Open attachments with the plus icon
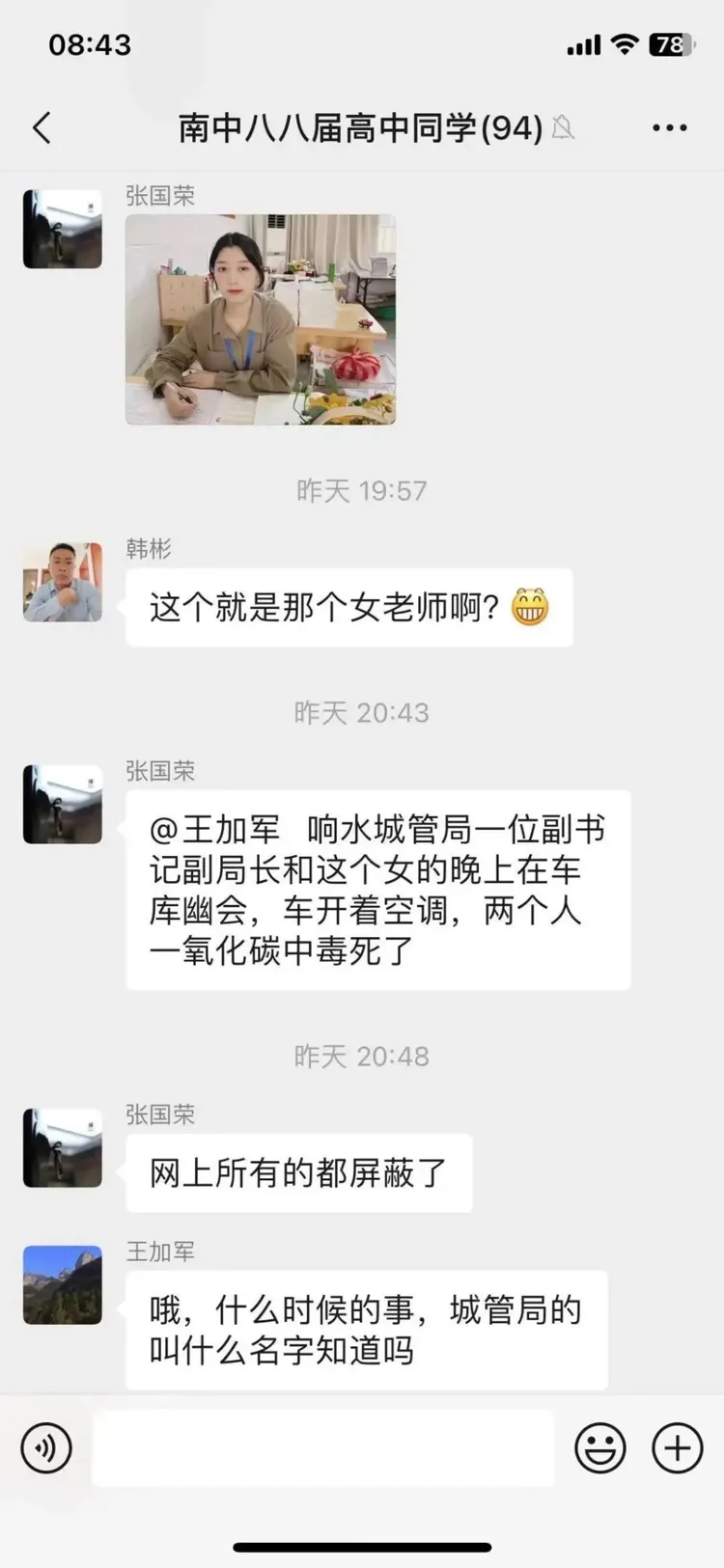 tap(676, 1448)
